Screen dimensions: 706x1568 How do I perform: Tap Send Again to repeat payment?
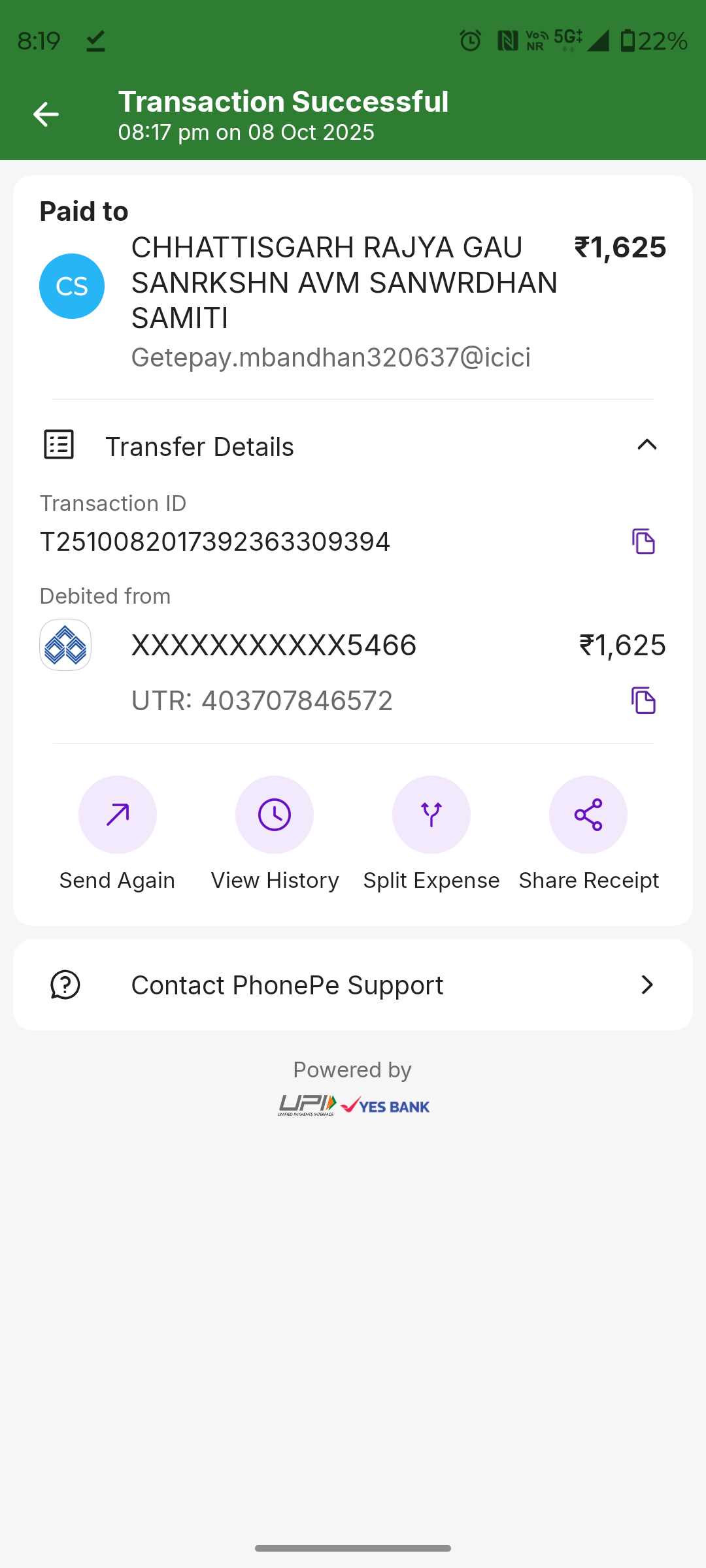click(x=118, y=815)
